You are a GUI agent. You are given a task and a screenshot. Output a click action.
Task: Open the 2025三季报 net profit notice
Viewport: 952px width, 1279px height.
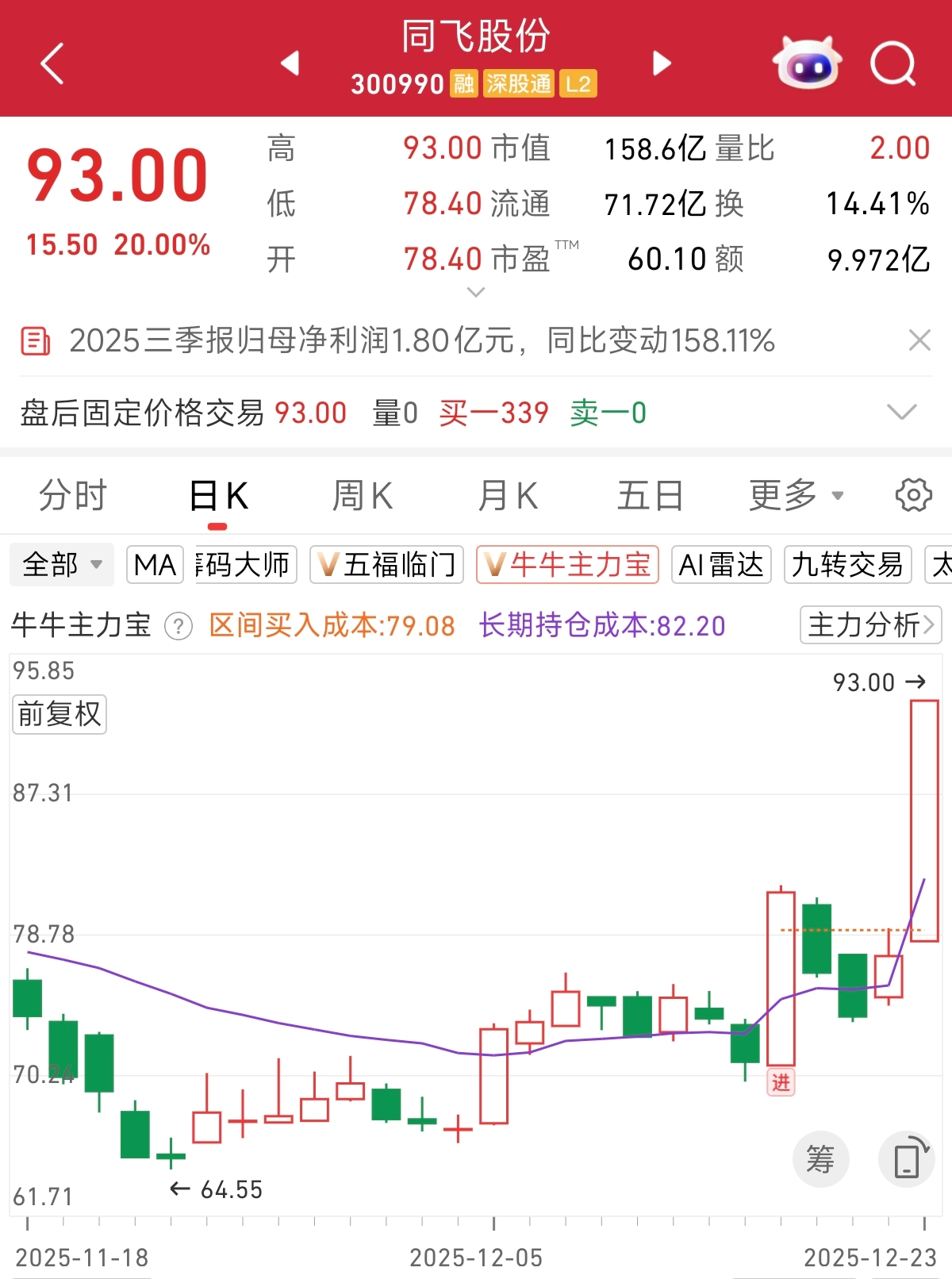(x=420, y=341)
